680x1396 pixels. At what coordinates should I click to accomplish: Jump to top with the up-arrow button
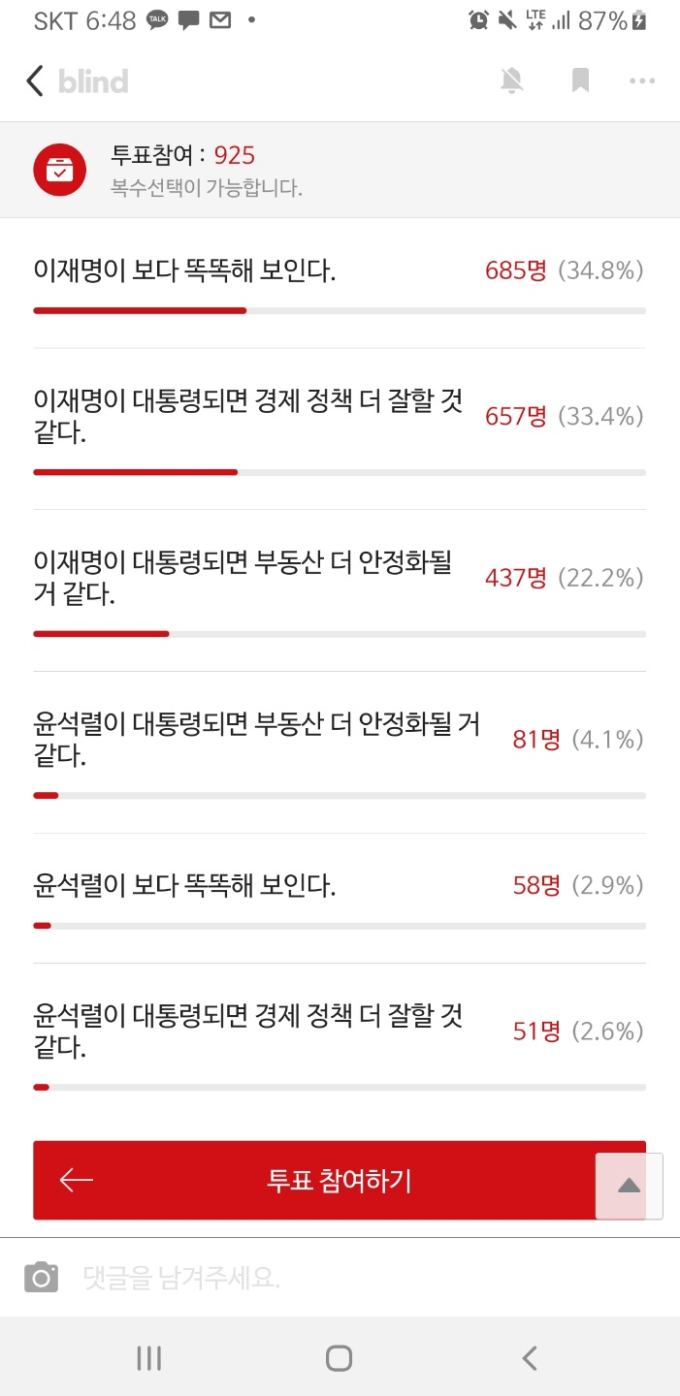pyautogui.click(x=629, y=1186)
